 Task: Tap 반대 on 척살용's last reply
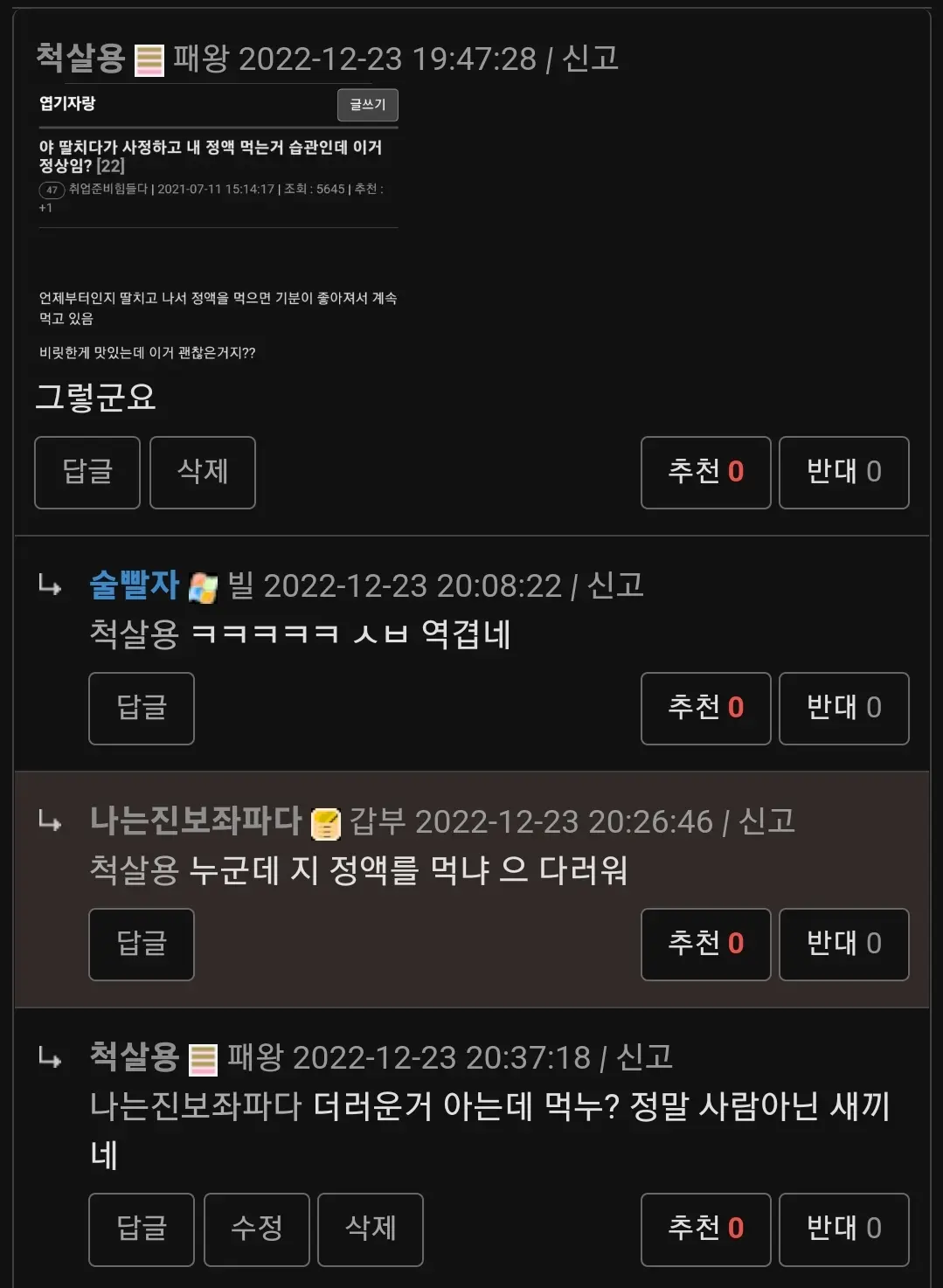(843, 1229)
